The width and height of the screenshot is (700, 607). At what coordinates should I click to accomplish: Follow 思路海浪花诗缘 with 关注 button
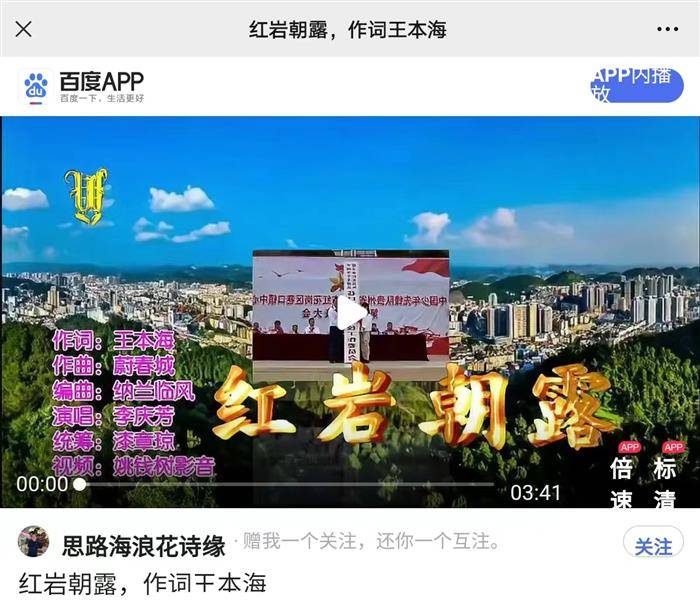point(653,546)
